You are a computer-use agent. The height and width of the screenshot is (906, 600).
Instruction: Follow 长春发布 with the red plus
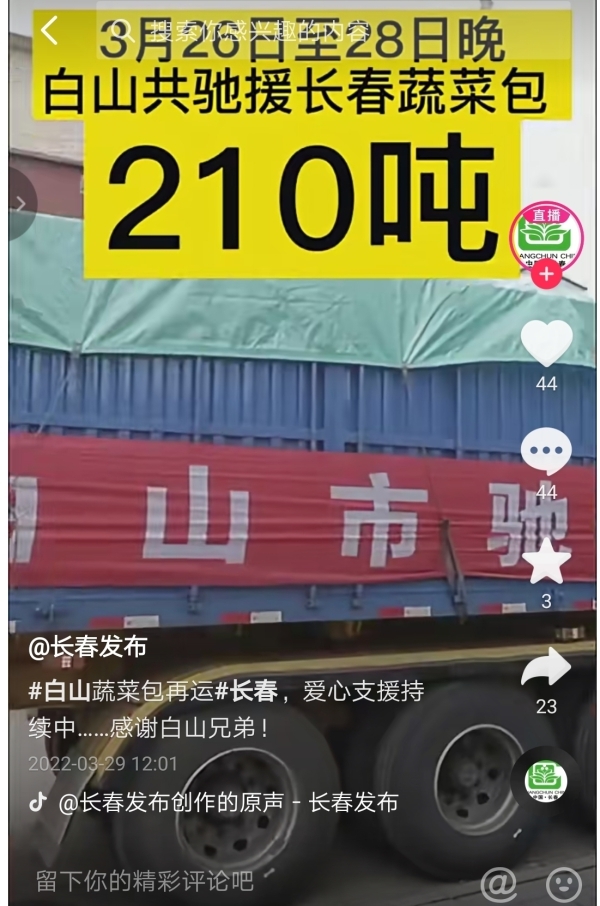tap(545, 275)
